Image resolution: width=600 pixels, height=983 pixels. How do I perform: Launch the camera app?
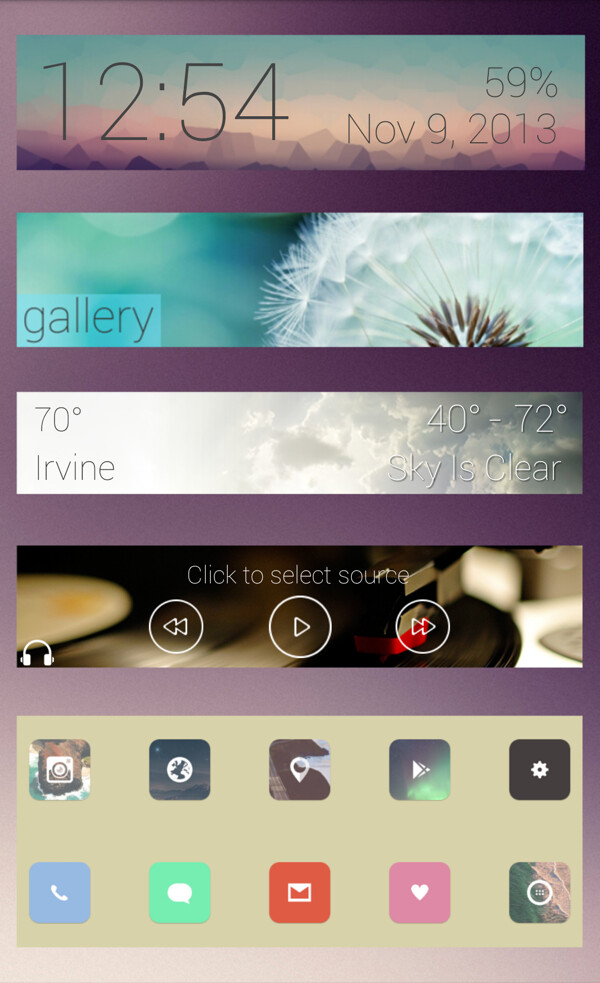60,769
